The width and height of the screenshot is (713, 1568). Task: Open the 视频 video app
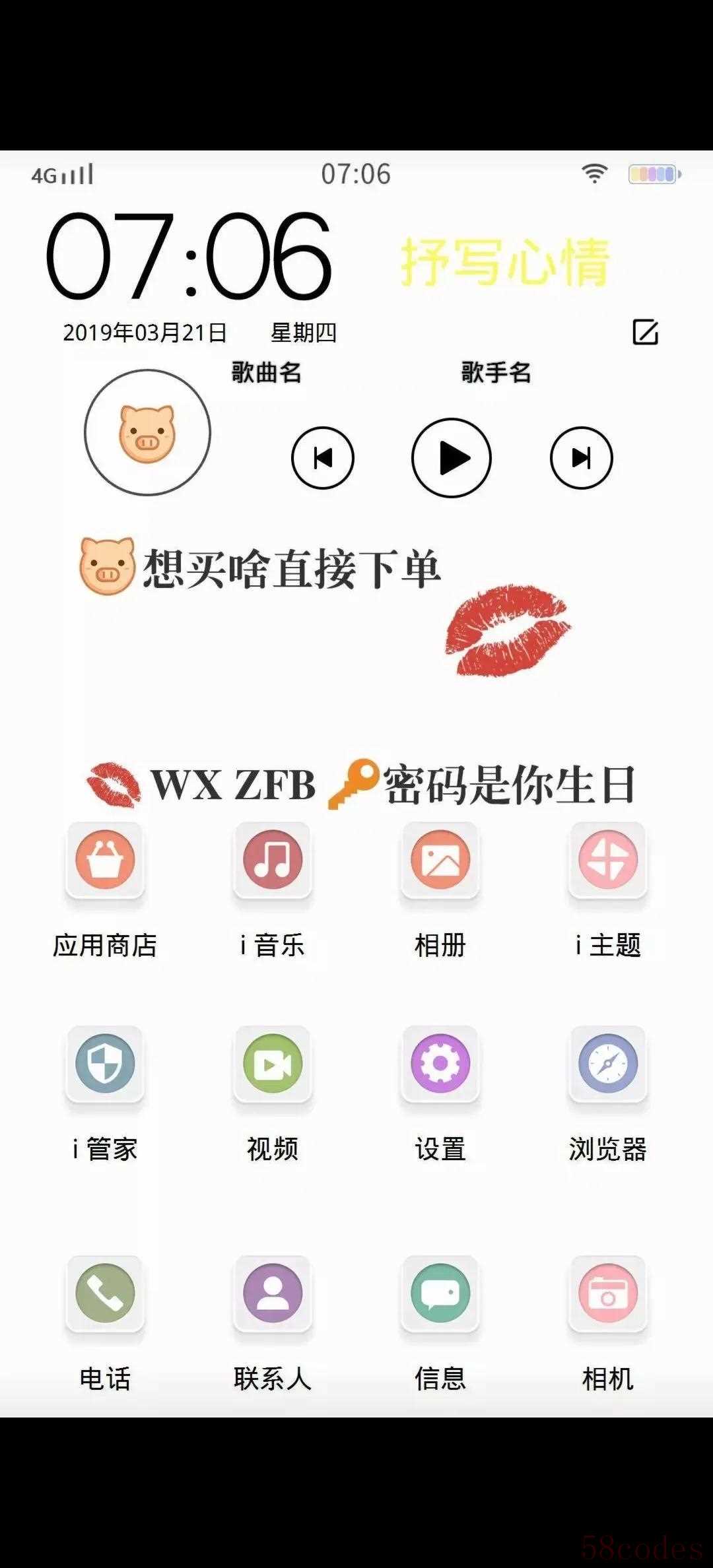[273, 1064]
